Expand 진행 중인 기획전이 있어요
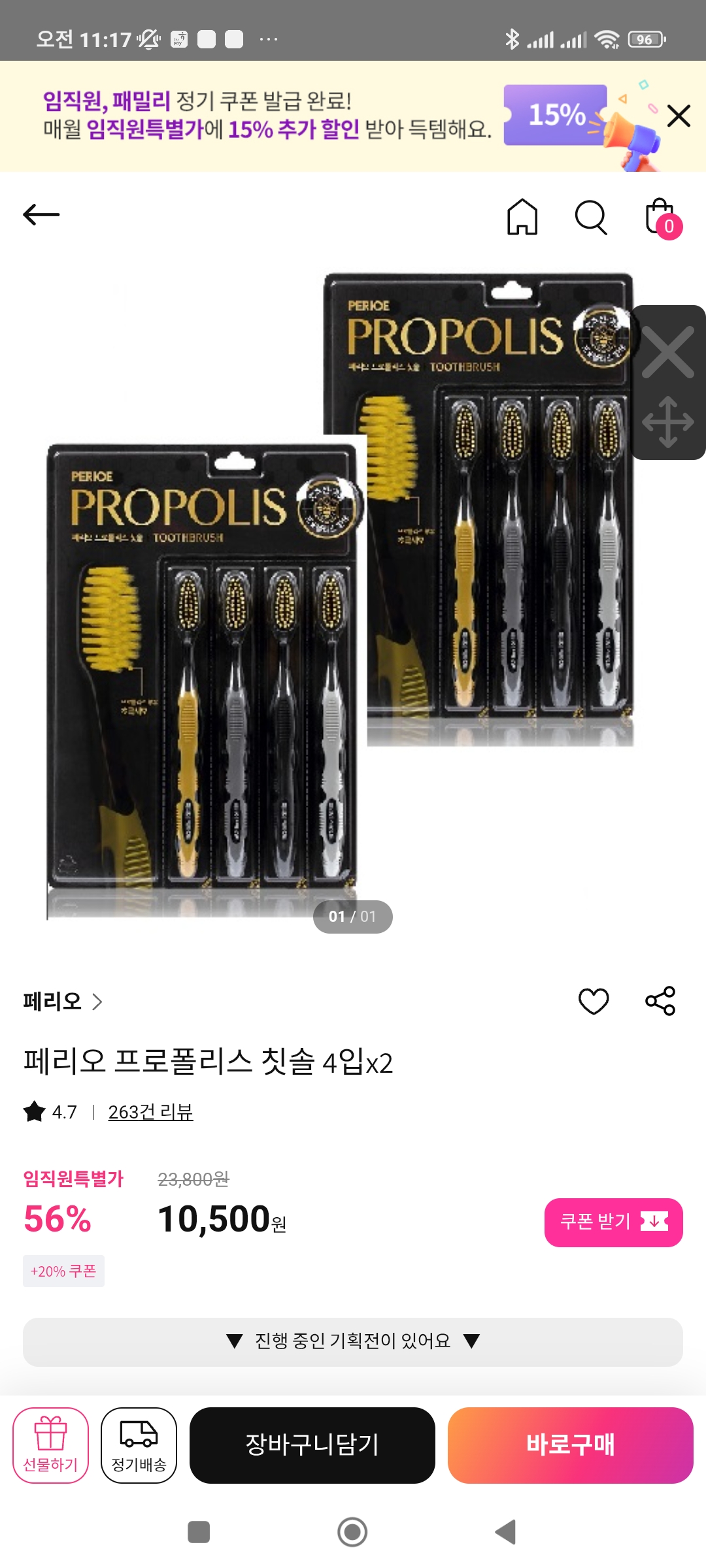This screenshot has width=706, height=1568. coord(353,1341)
